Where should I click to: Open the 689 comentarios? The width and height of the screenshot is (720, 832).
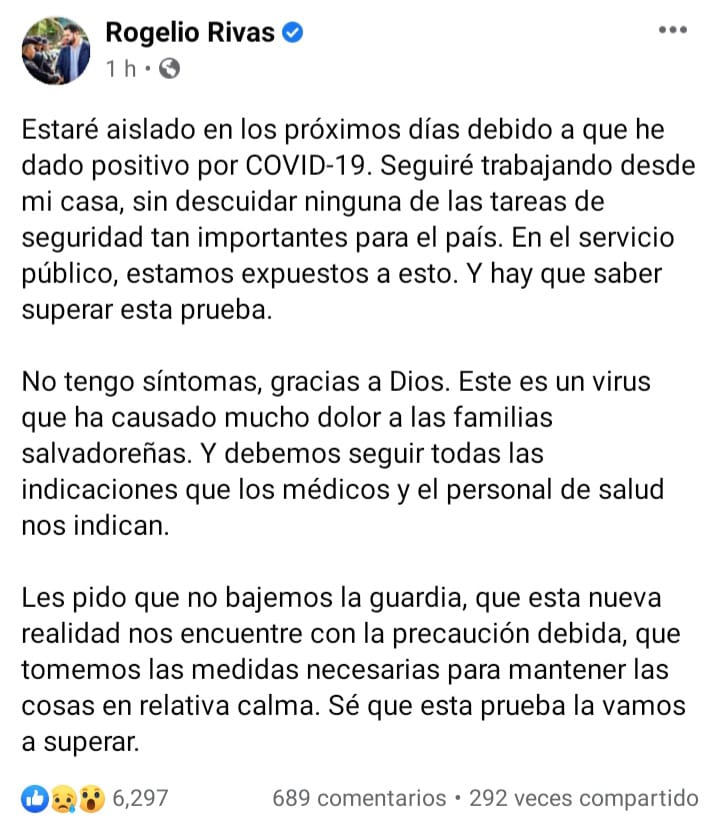click(x=358, y=798)
